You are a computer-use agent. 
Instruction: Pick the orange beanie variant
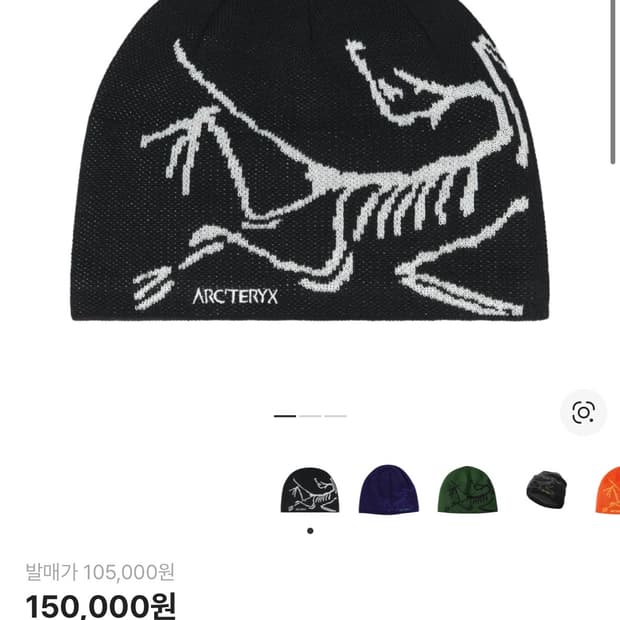click(608, 490)
